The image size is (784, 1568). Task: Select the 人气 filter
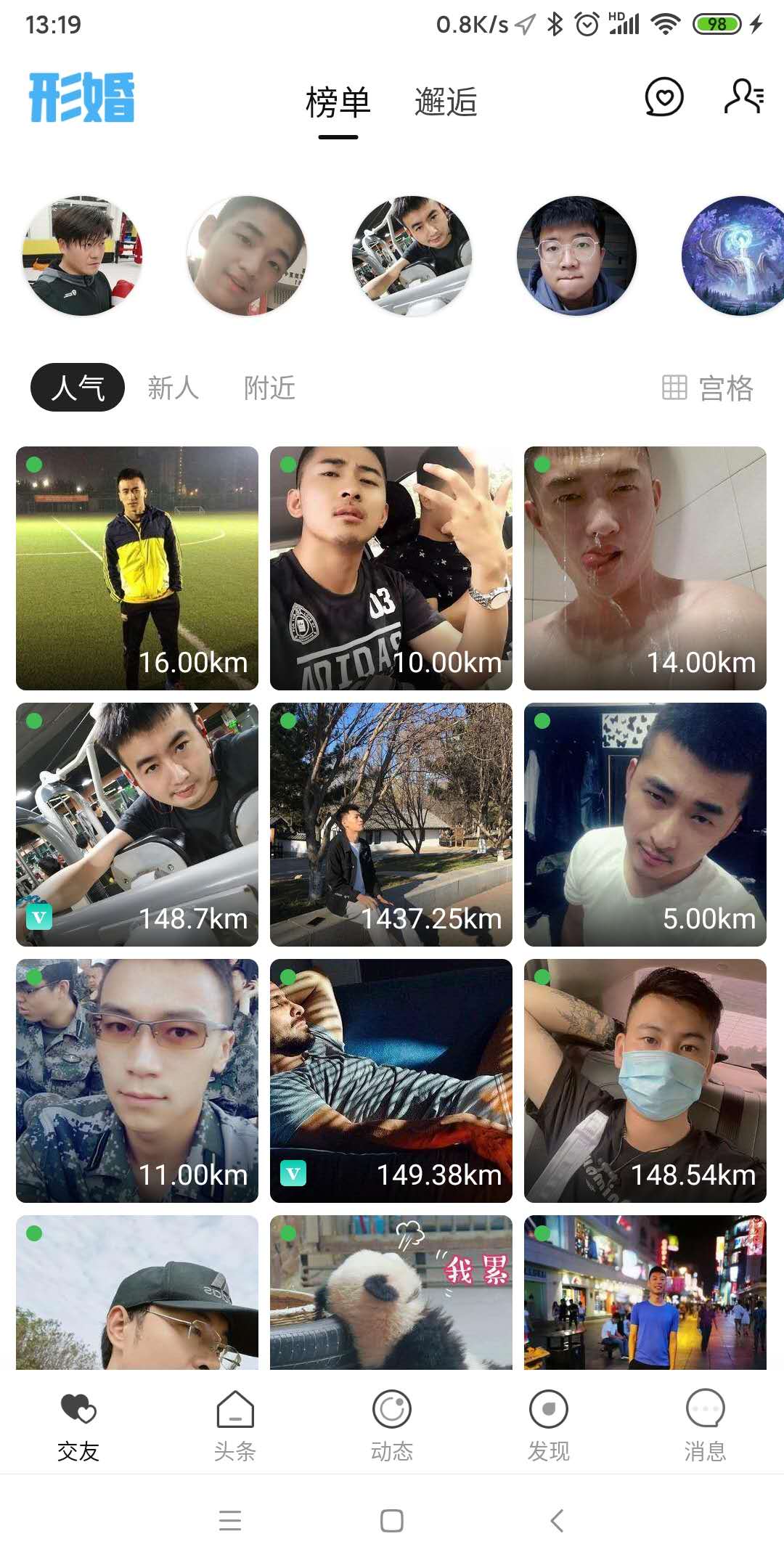[x=78, y=388]
